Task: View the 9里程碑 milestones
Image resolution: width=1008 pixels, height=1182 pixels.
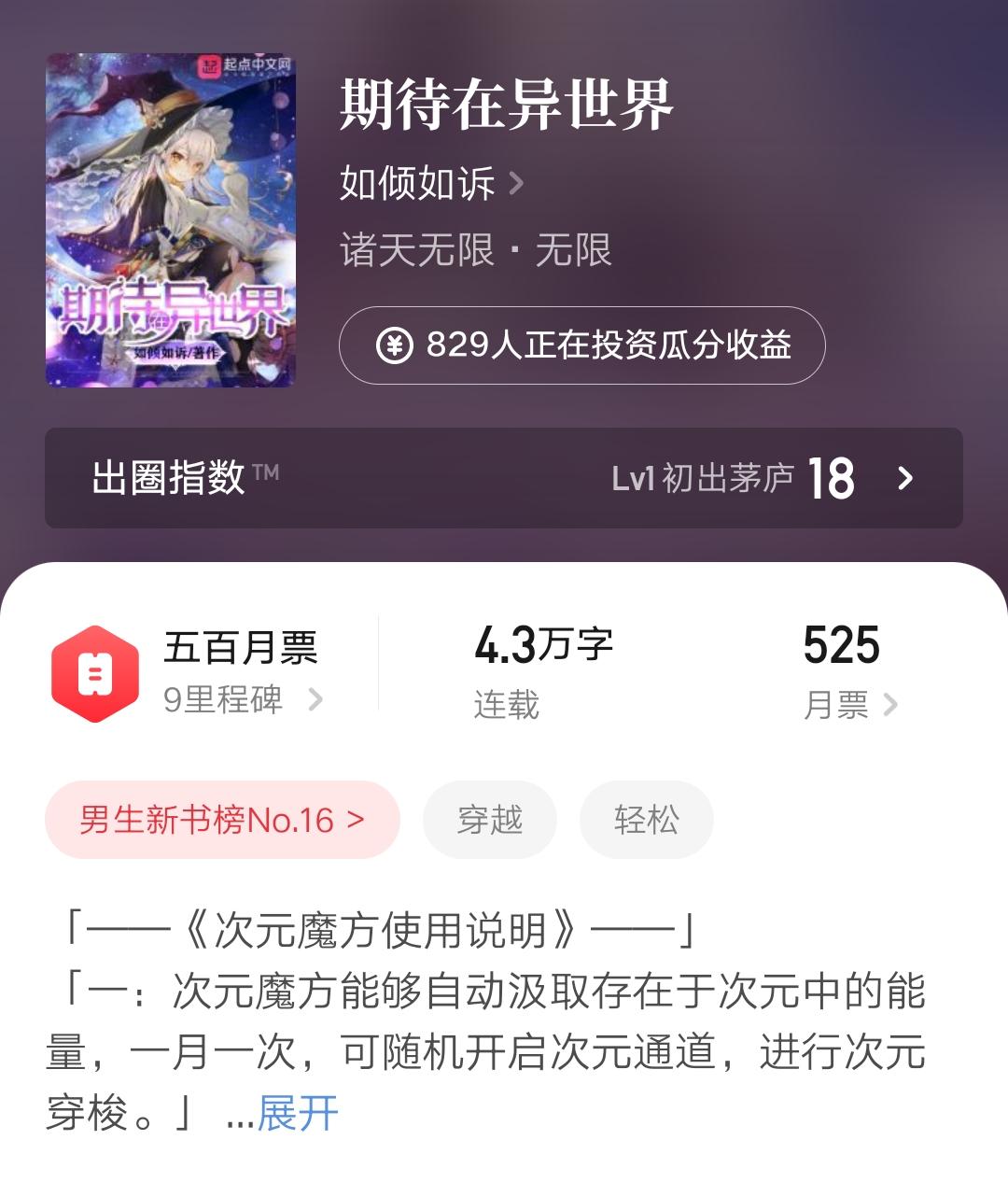Action: (242, 699)
